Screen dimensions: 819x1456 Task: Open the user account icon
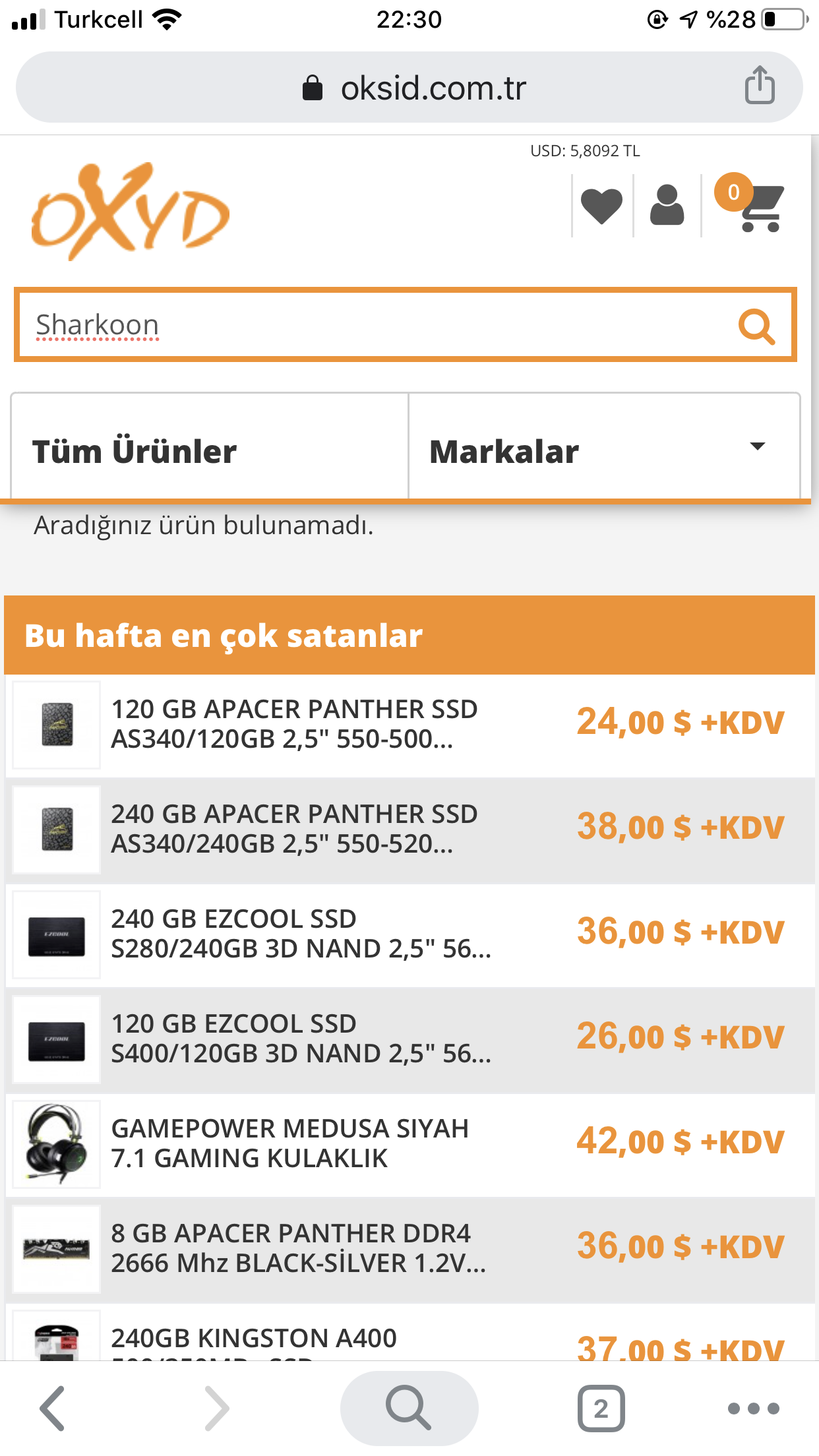(667, 206)
